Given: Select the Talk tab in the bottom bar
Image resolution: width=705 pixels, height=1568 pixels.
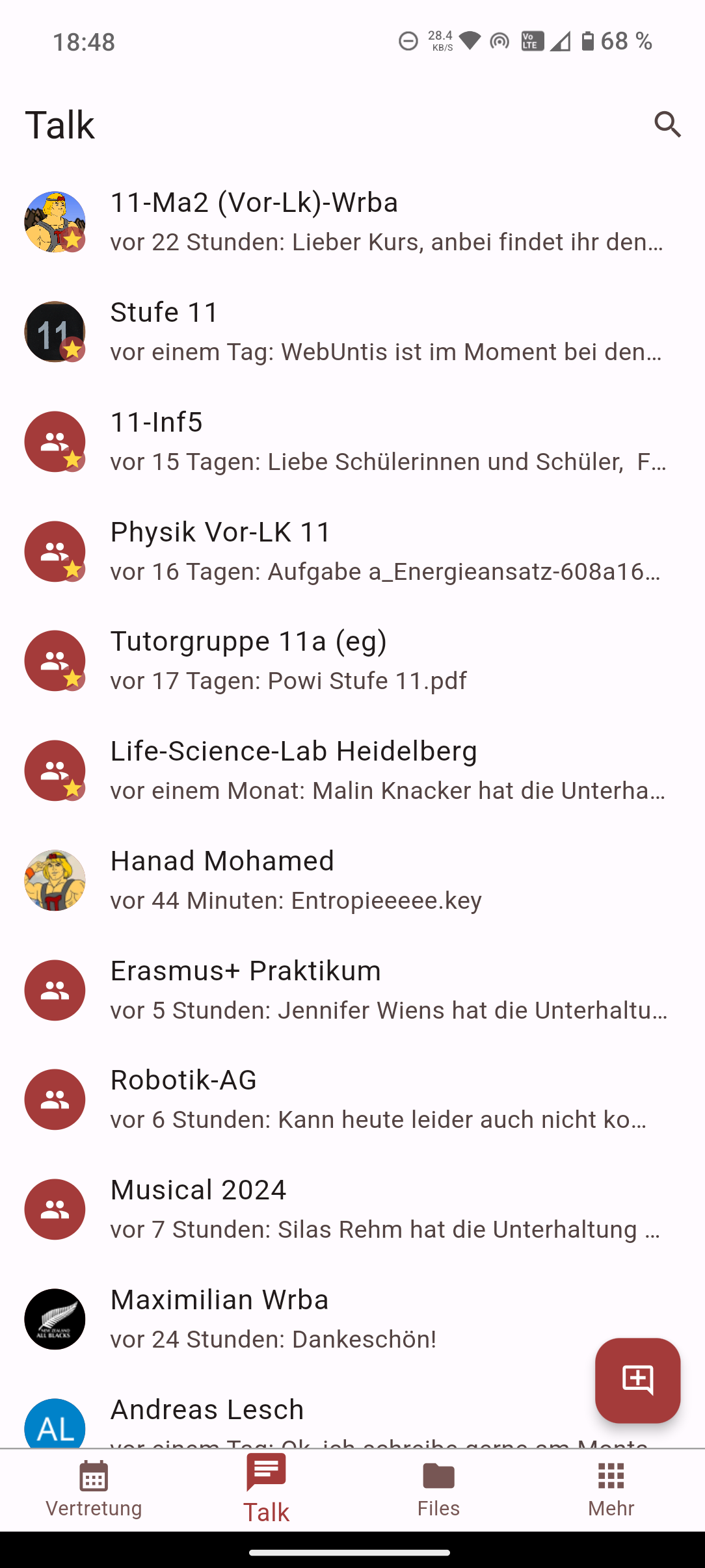Looking at the screenshot, I should [x=266, y=1489].
